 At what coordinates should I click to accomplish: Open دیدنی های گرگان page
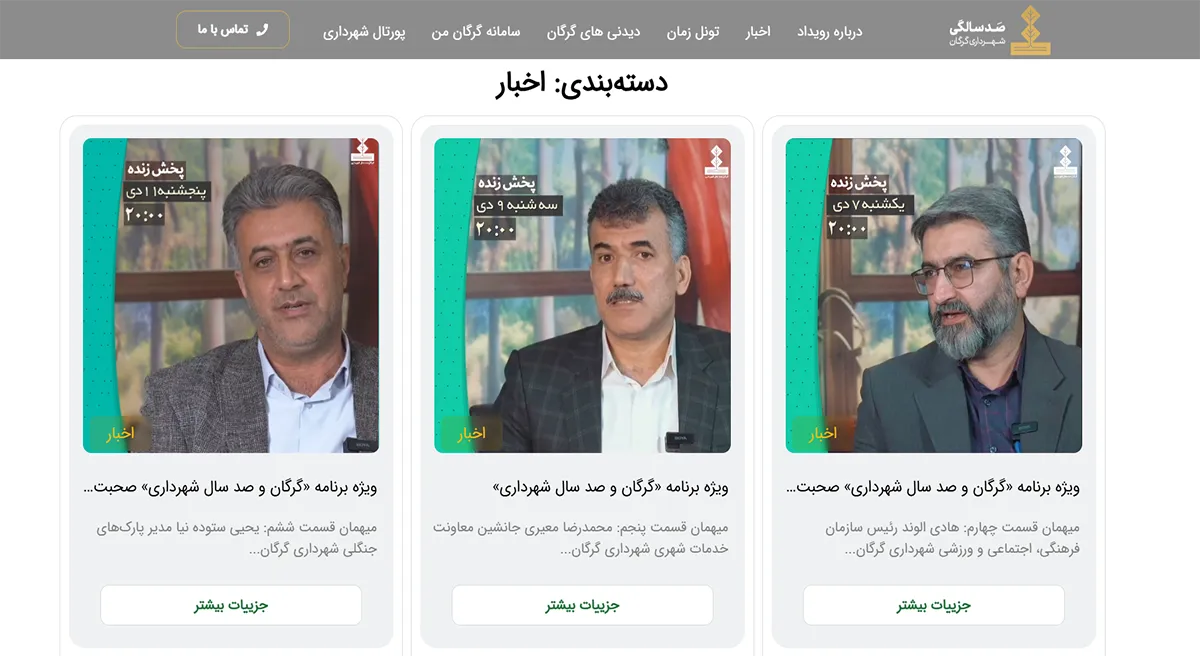594,32
